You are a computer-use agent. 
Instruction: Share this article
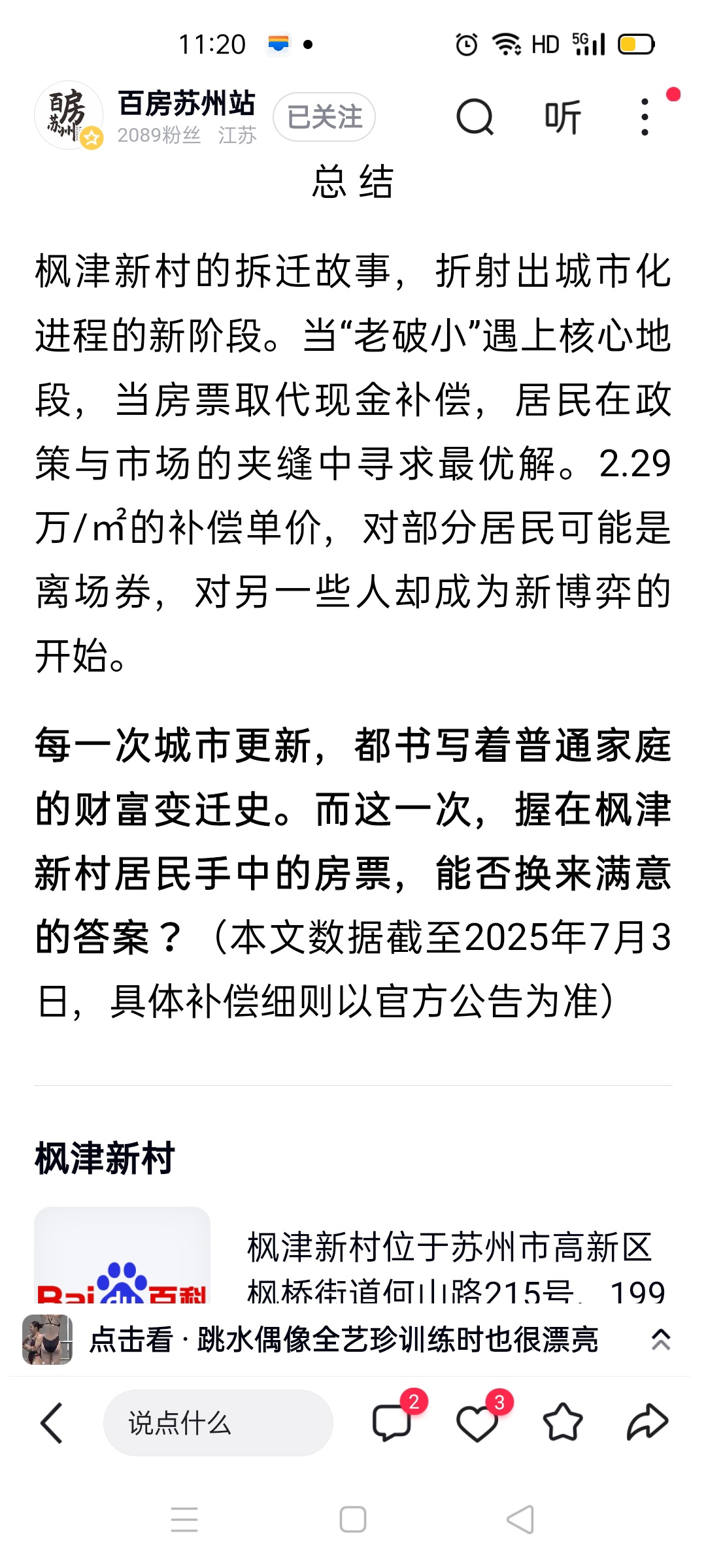pyautogui.click(x=647, y=1422)
